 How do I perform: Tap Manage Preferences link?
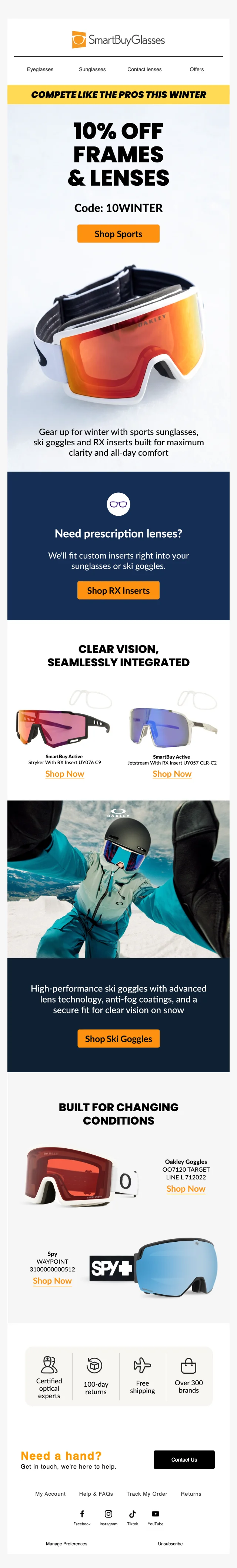coord(66,1544)
